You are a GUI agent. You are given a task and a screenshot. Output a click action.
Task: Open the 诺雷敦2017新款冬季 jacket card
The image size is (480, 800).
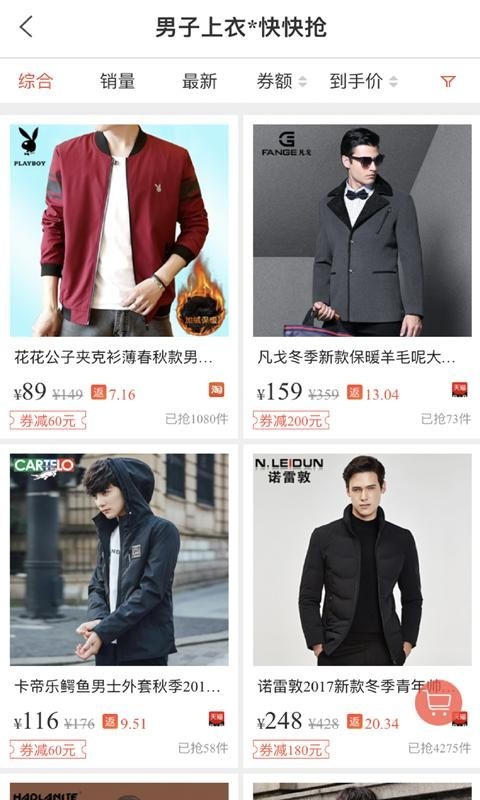pos(362,606)
